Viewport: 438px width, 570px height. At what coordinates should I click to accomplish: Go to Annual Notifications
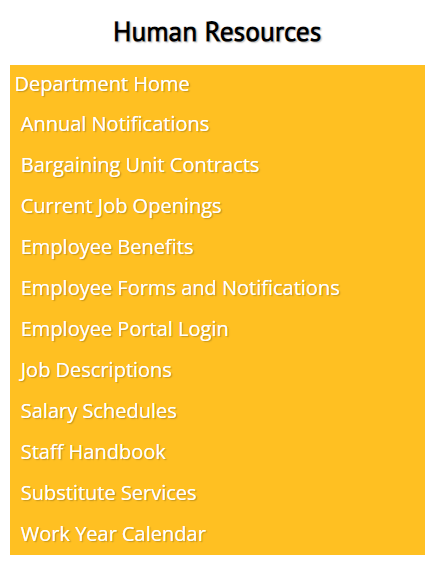115,124
